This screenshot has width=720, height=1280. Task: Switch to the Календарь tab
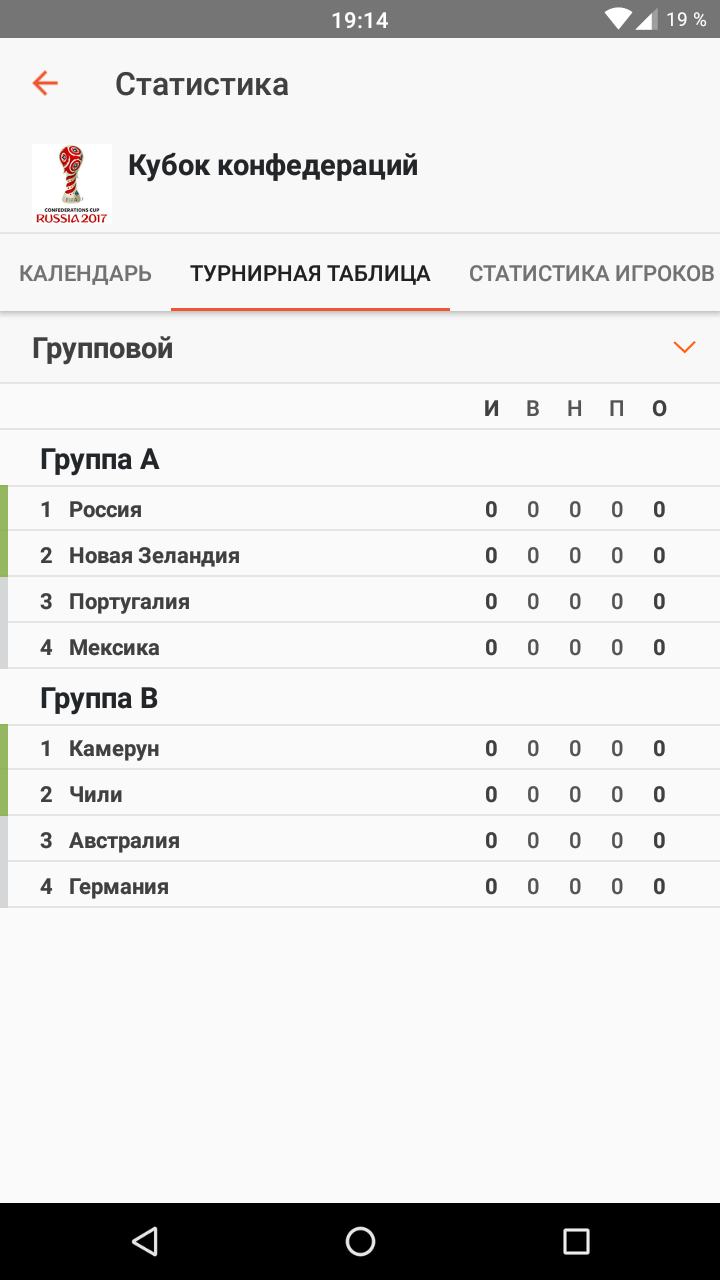tap(86, 273)
